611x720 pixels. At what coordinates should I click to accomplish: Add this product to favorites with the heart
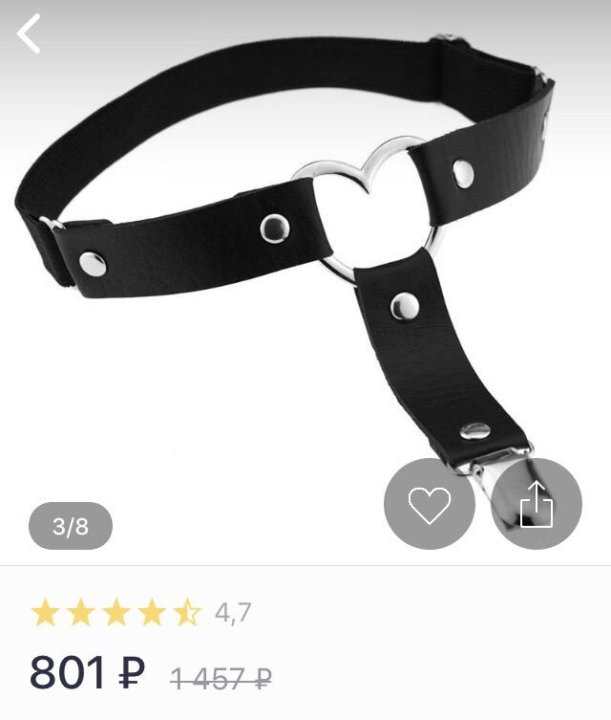[x=429, y=505]
